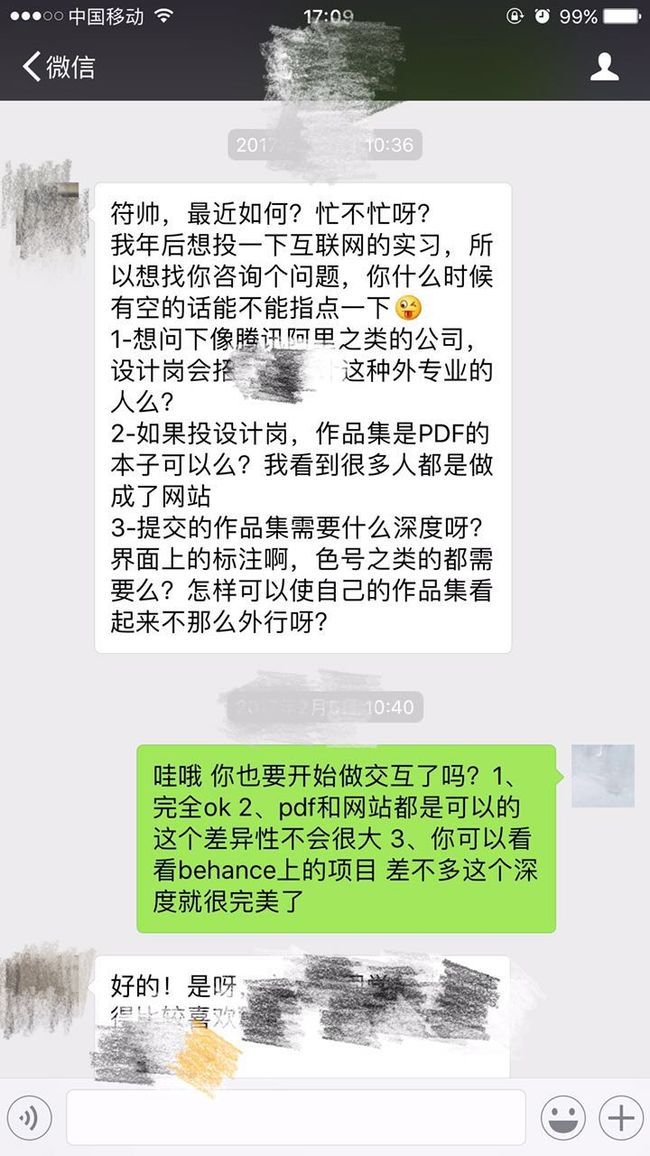The width and height of the screenshot is (650, 1156).
Task: Switch to voice message input
Action: coord(29,1118)
